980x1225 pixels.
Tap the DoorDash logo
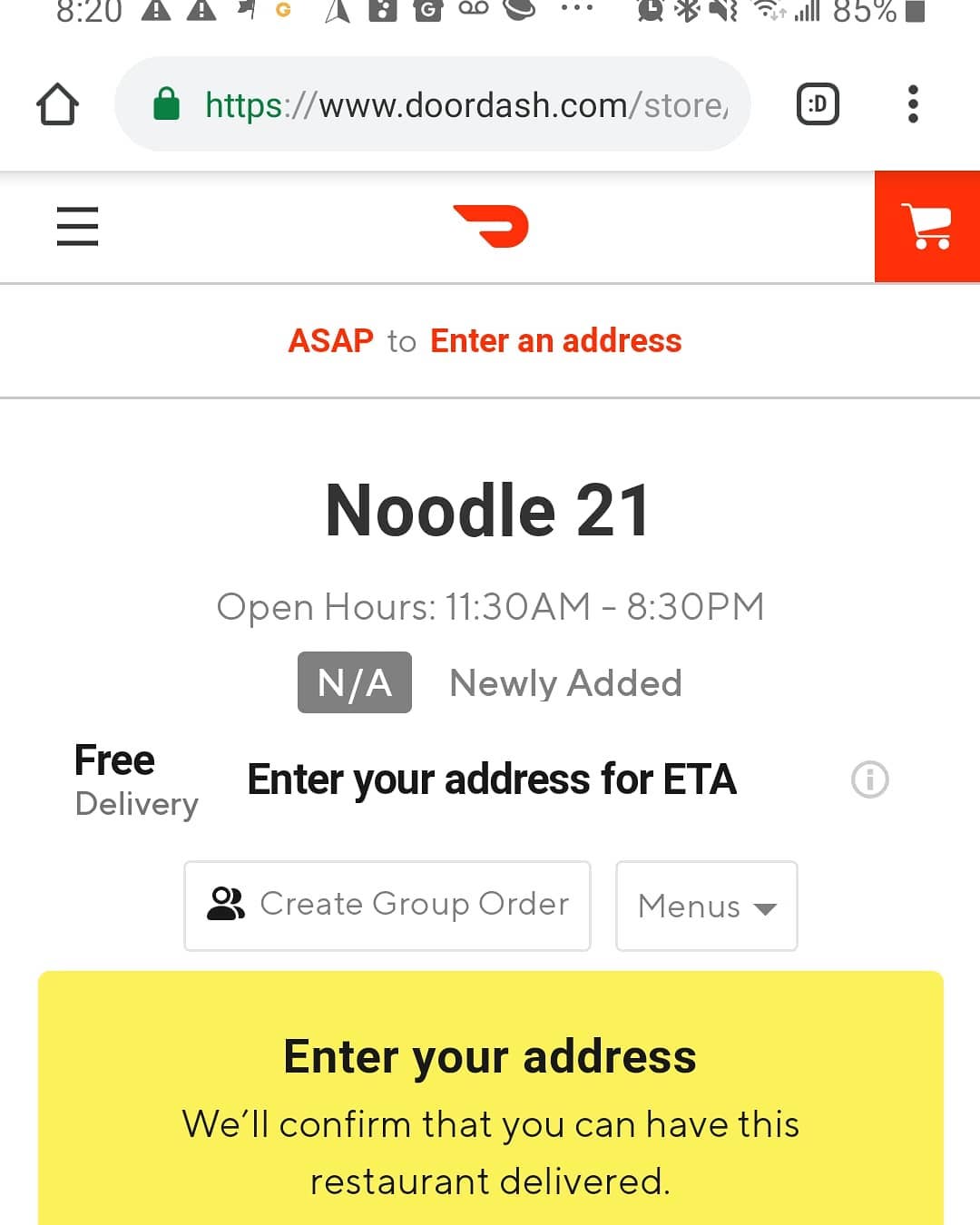(491, 226)
